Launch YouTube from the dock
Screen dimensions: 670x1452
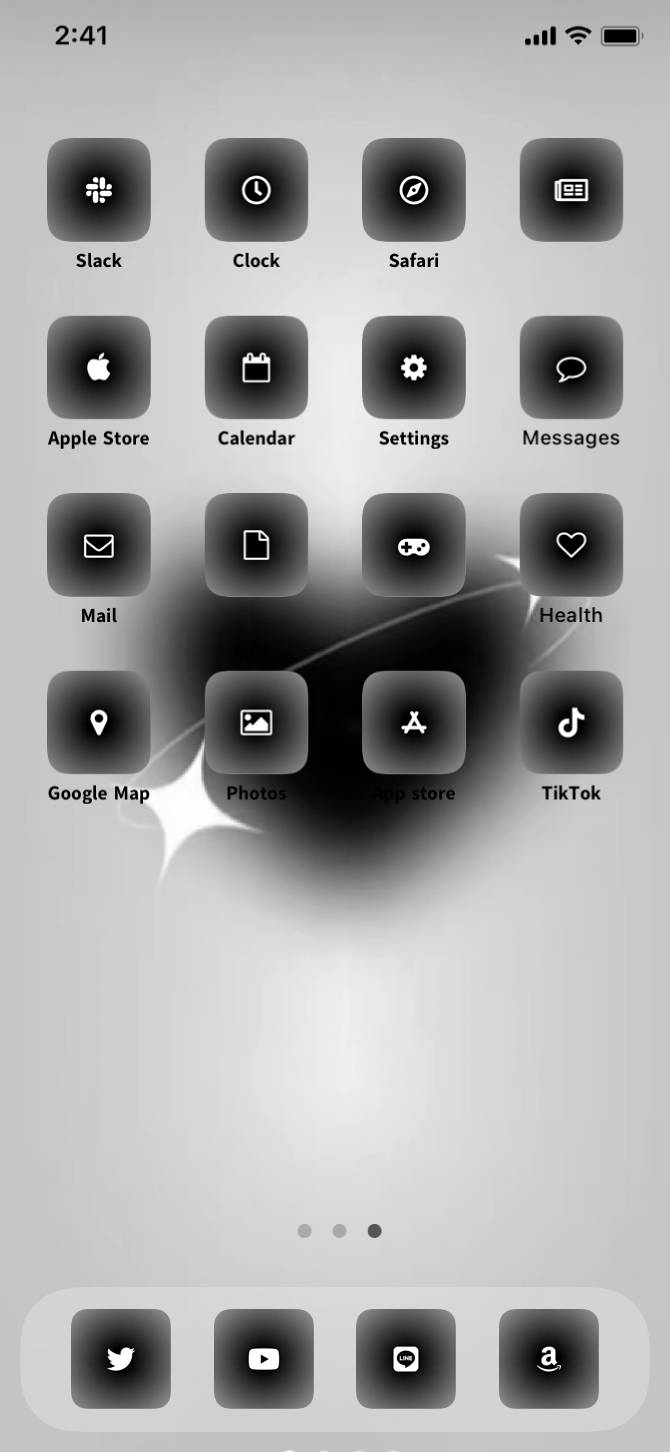(264, 1358)
